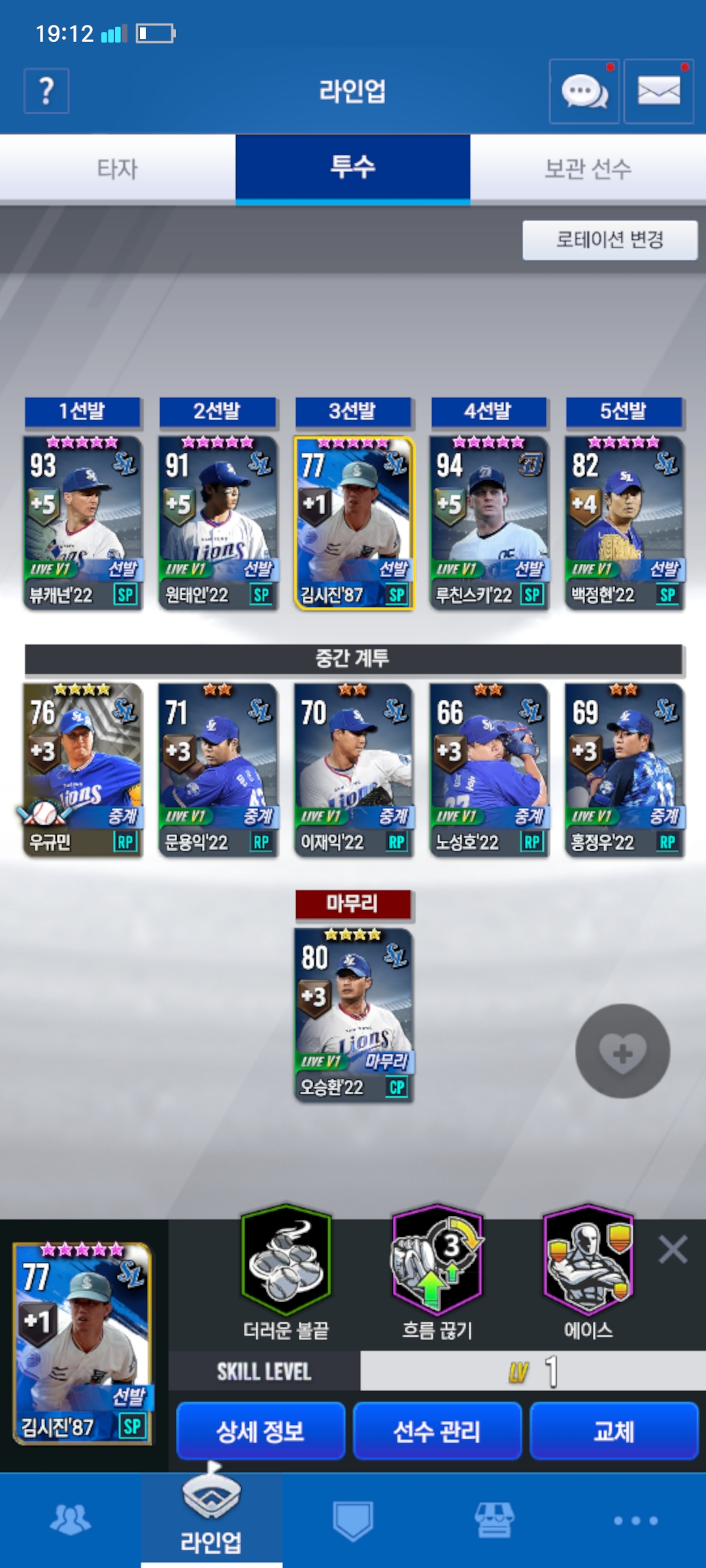This screenshot has height=1568, width=706.
Task: Tap the floating heart plus button
Action: (622, 1051)
